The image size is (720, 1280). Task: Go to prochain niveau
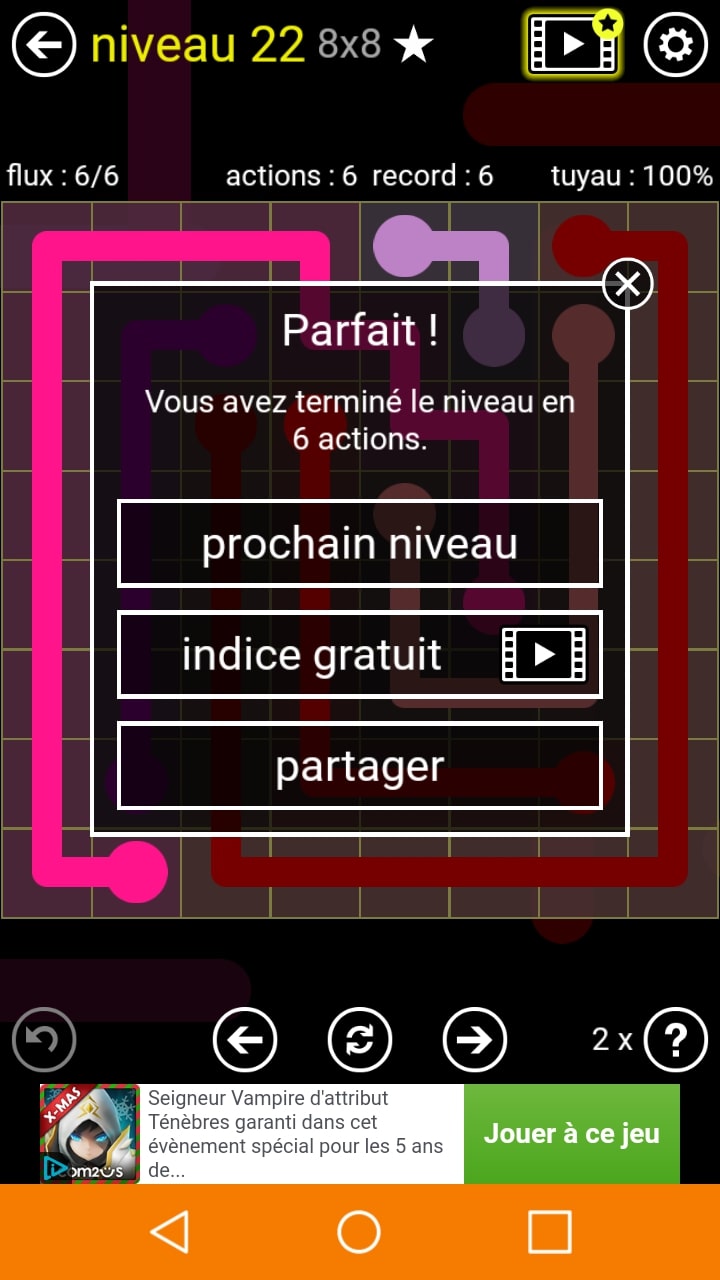coord(360,543)
